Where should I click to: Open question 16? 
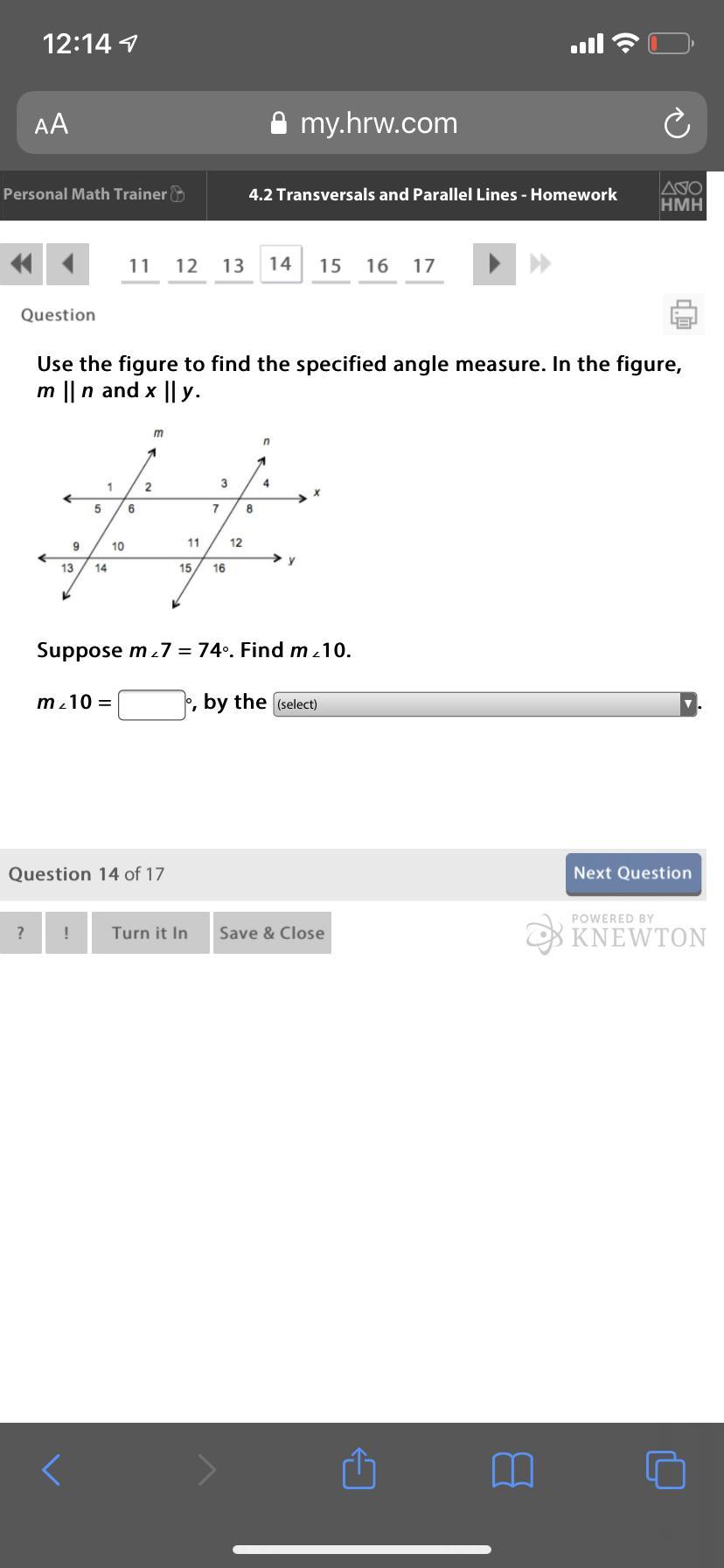(377, 265)
